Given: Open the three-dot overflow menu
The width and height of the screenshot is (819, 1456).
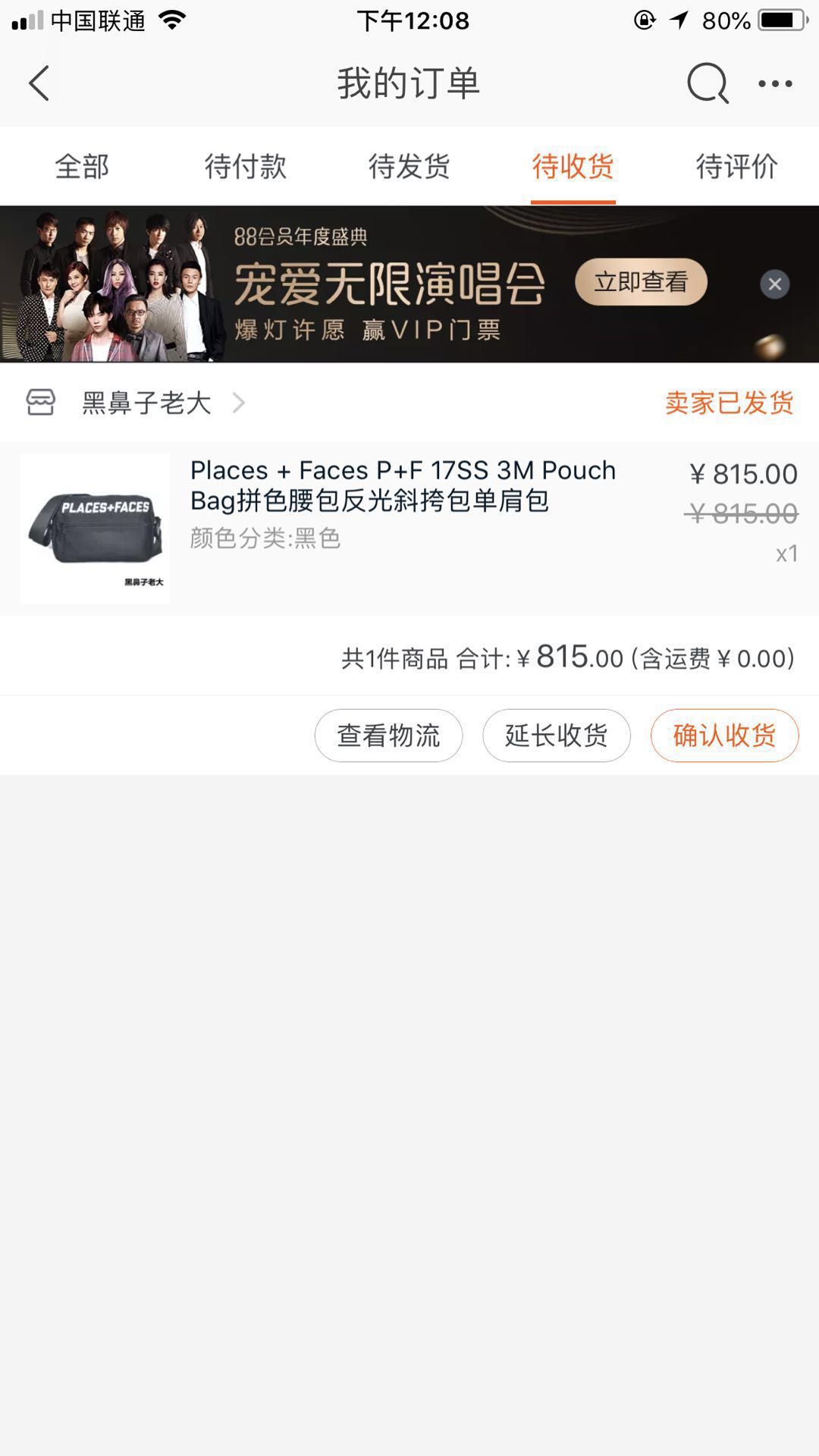Looking at the screenshot, I should click(775, 83).
